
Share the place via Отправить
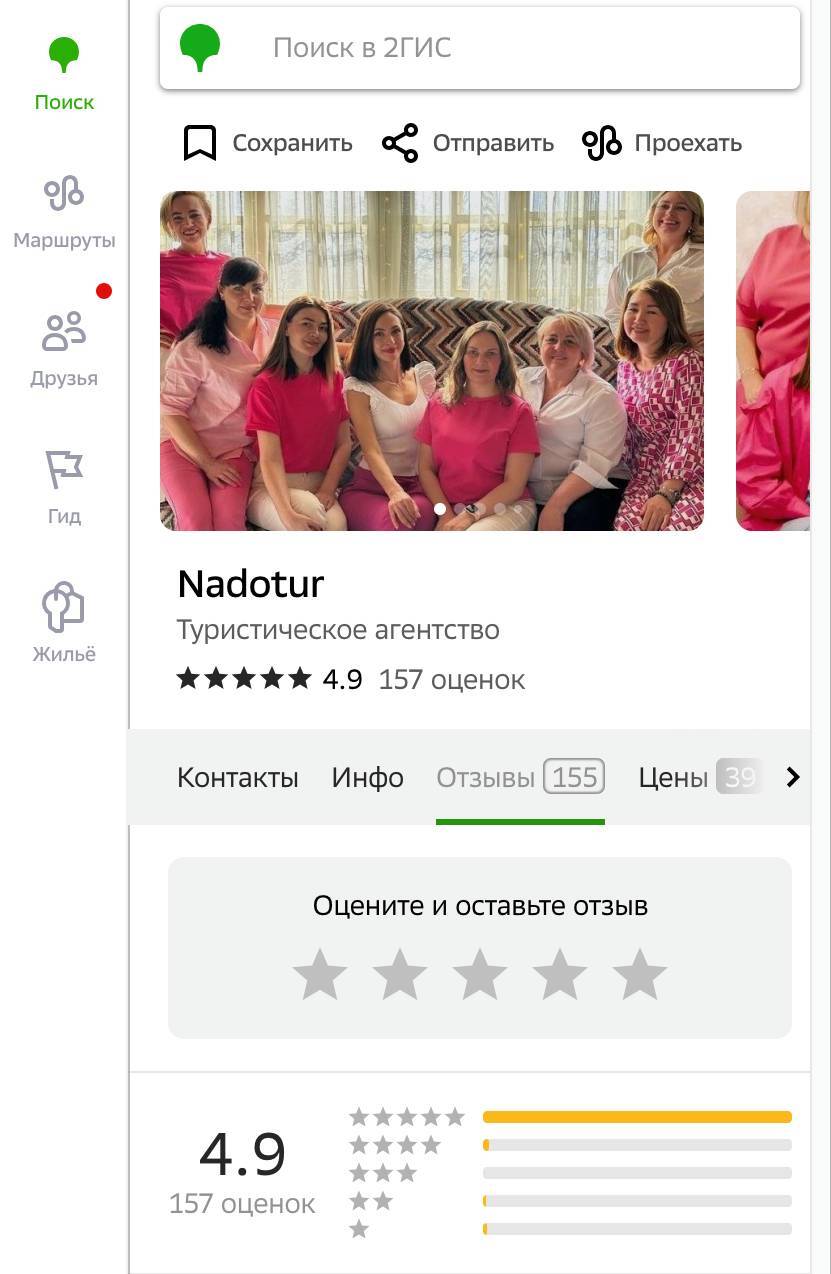[468, 143]
